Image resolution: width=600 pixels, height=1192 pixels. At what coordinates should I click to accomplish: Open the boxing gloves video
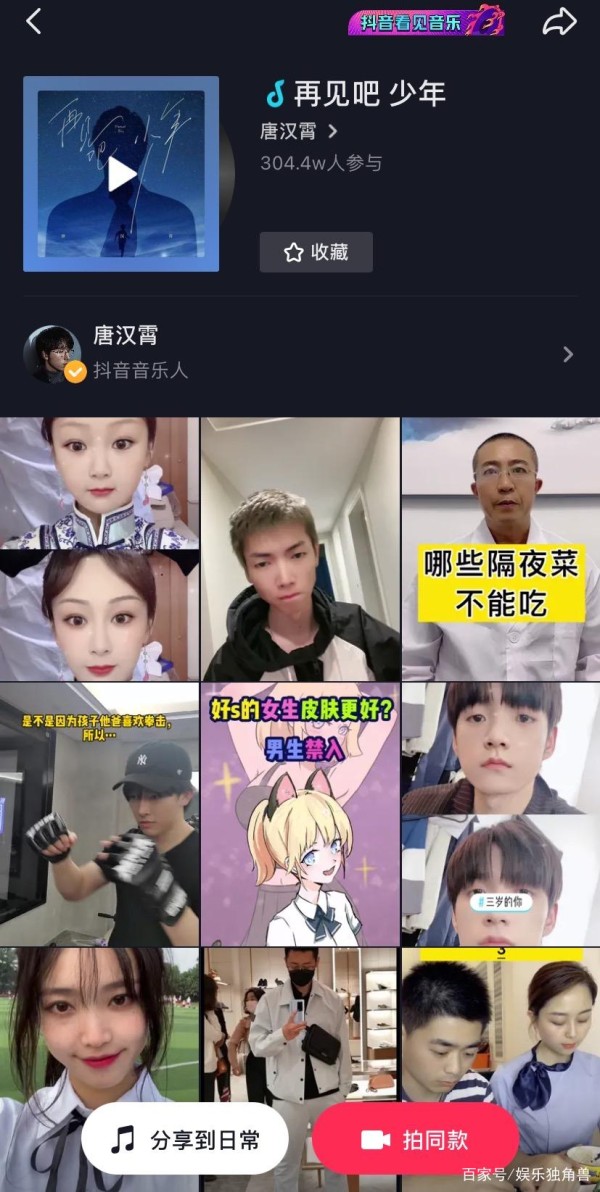[99, 814]
